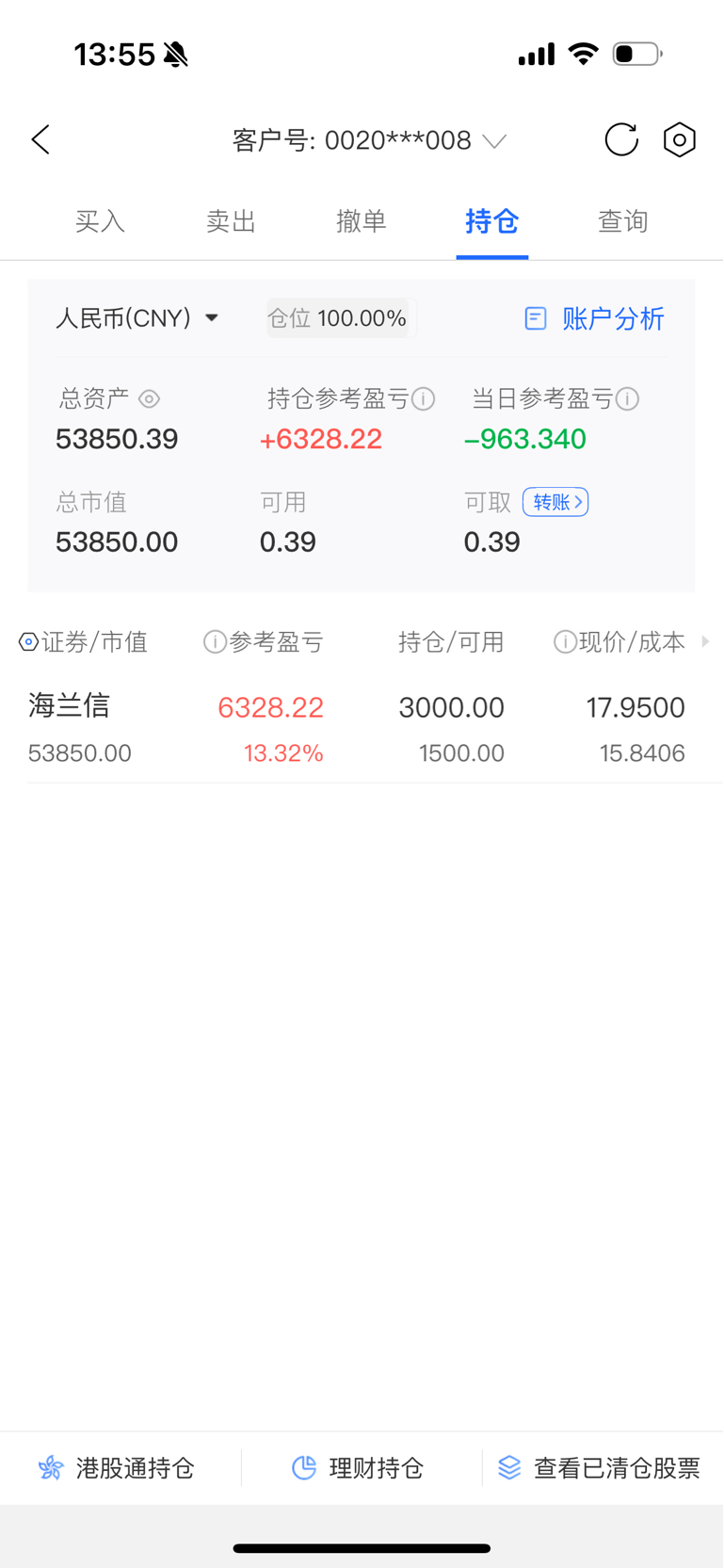Open the 海兰信 holding details
This screenshot has width=724, height=1568.
click(71, 705)
